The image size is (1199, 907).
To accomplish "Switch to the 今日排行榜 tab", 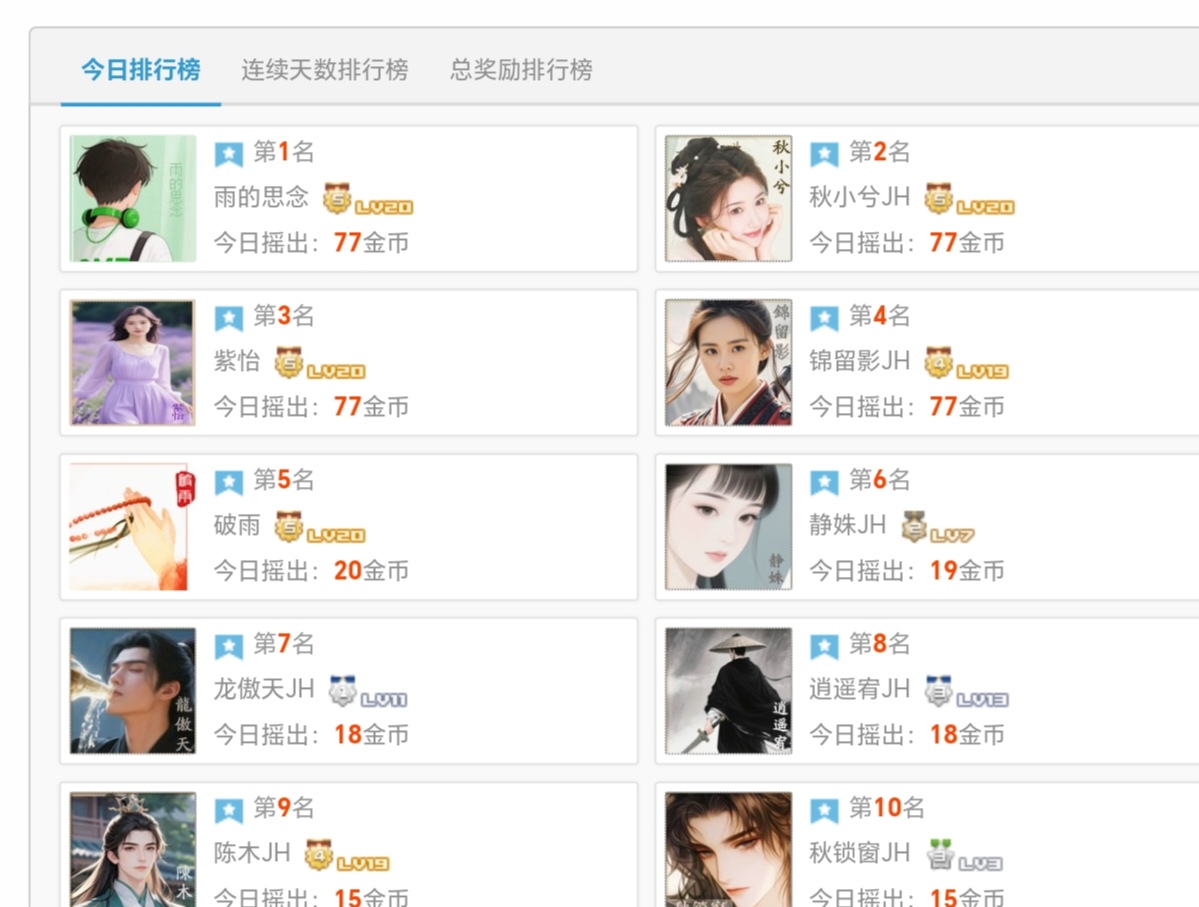I will (140, 70).
